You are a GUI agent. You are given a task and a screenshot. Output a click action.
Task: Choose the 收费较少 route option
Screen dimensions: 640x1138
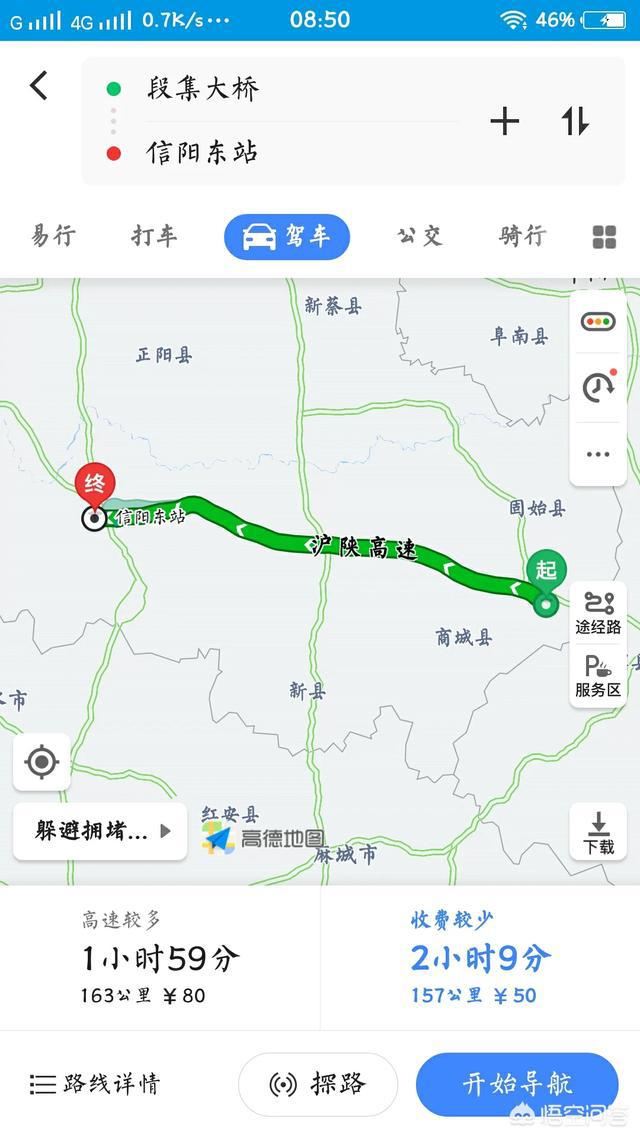[x=480, y=958]
